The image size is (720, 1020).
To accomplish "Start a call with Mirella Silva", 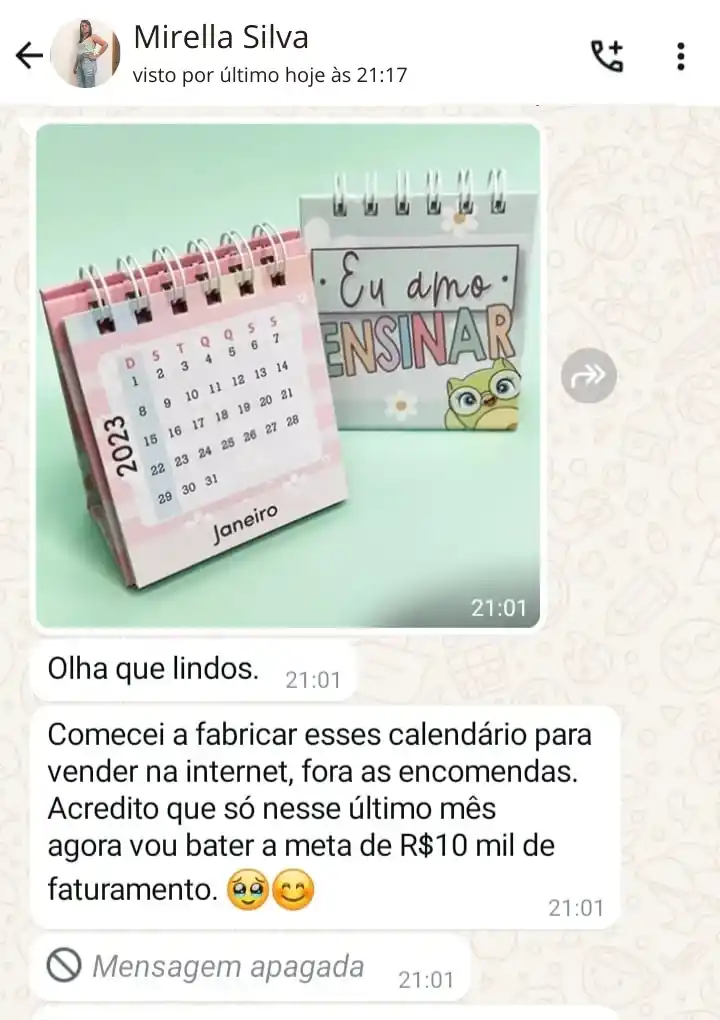I will tap(607, 55).
